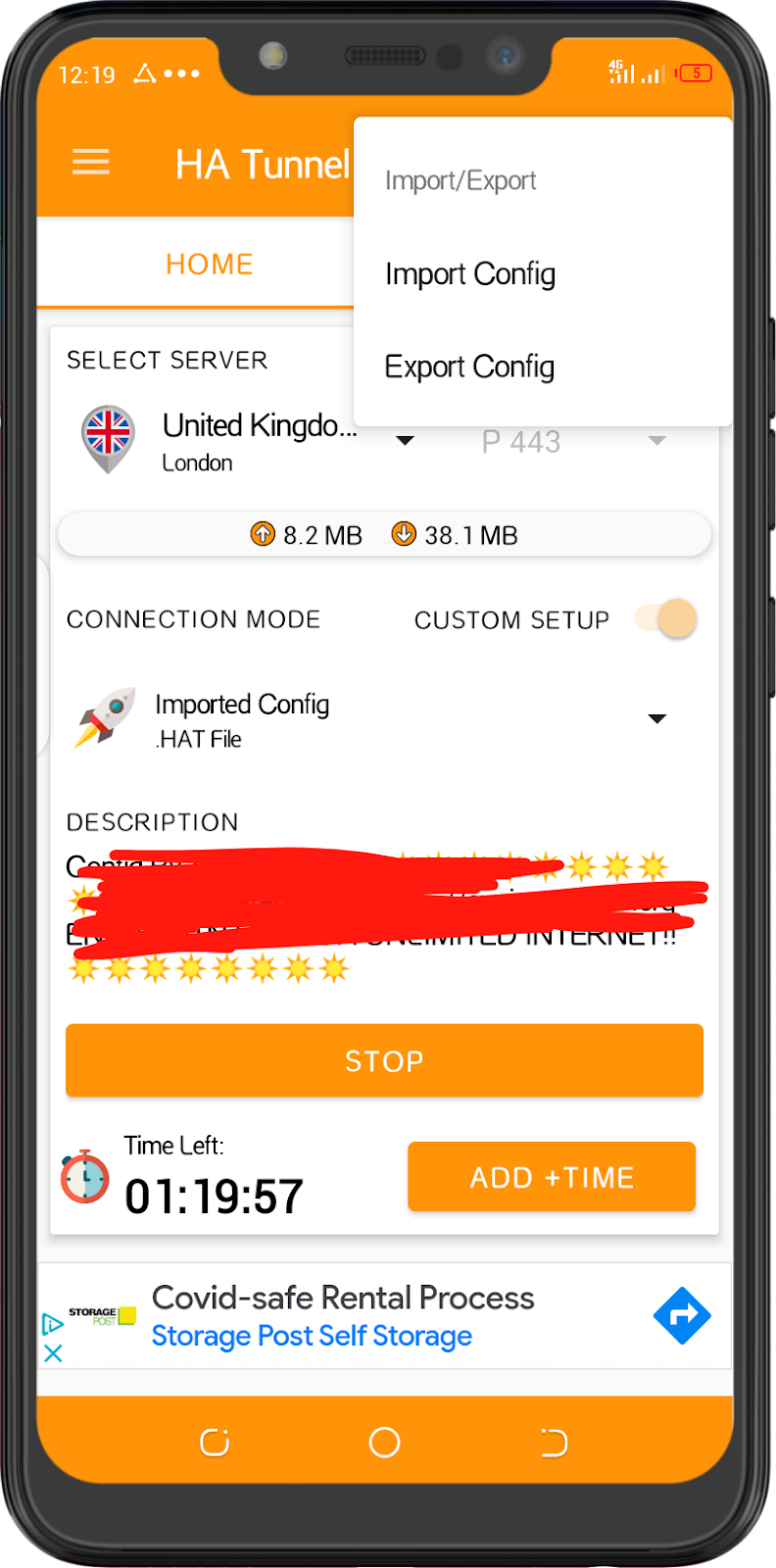Select Import Config from the menu
This screenshot has height=1568, width=776.
click(x=469, y=274)
